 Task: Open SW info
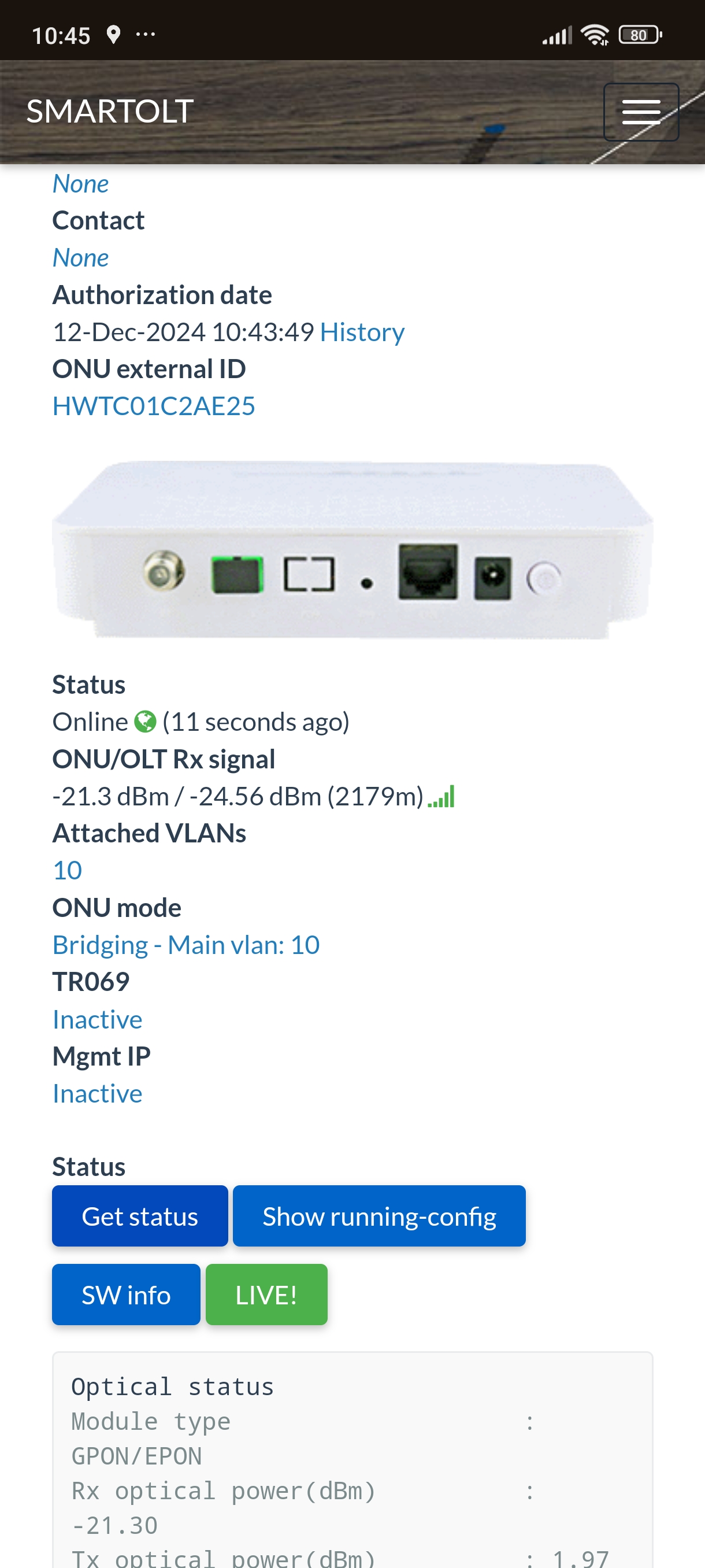coord(126,1295)
